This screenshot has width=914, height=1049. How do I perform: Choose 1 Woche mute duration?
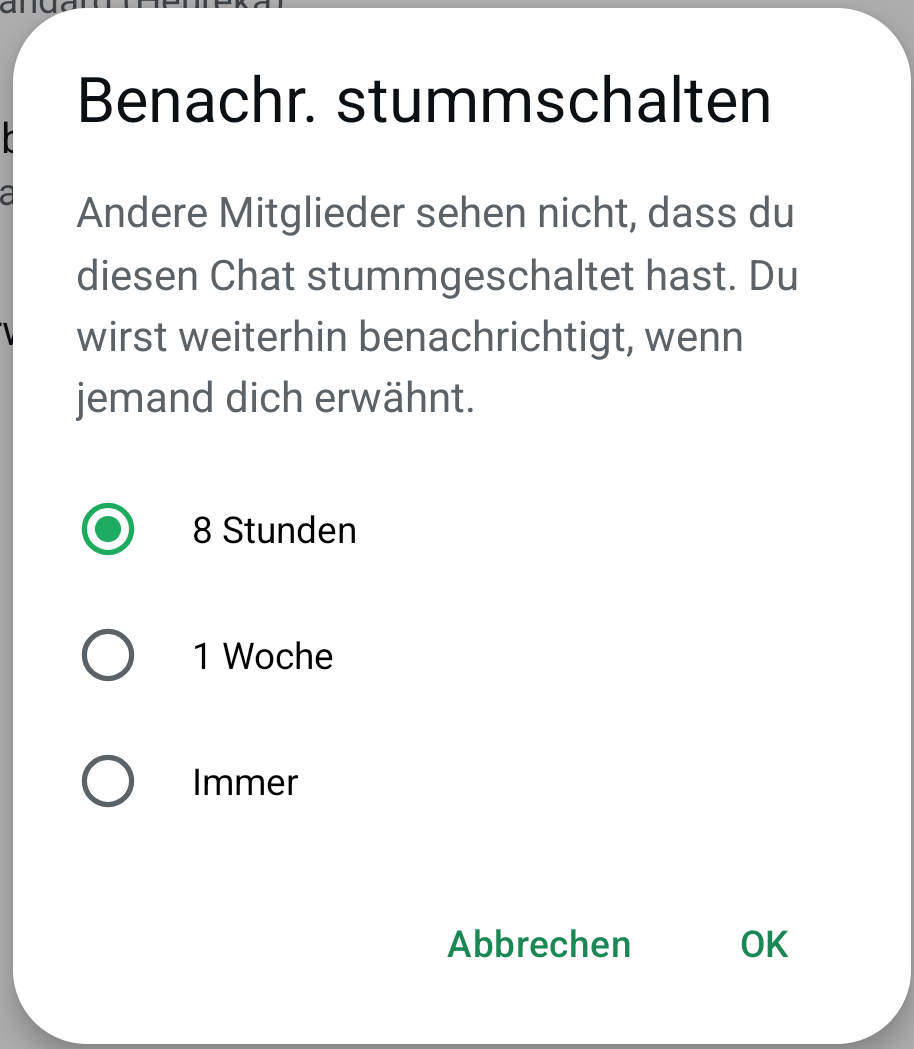(108, 656)
